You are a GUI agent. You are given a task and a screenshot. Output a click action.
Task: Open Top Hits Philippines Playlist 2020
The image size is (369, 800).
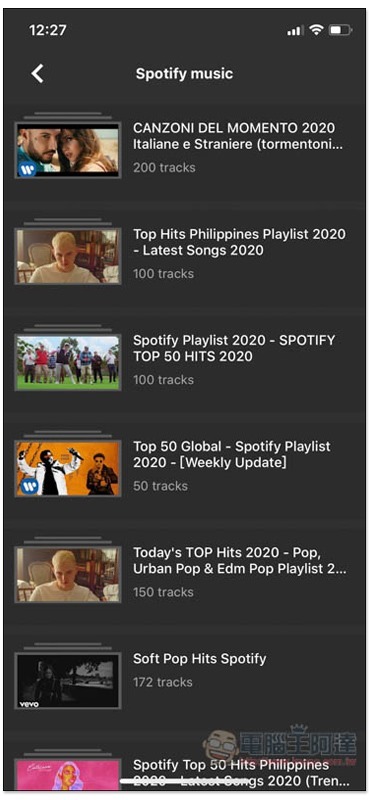[x=184, y=256]
